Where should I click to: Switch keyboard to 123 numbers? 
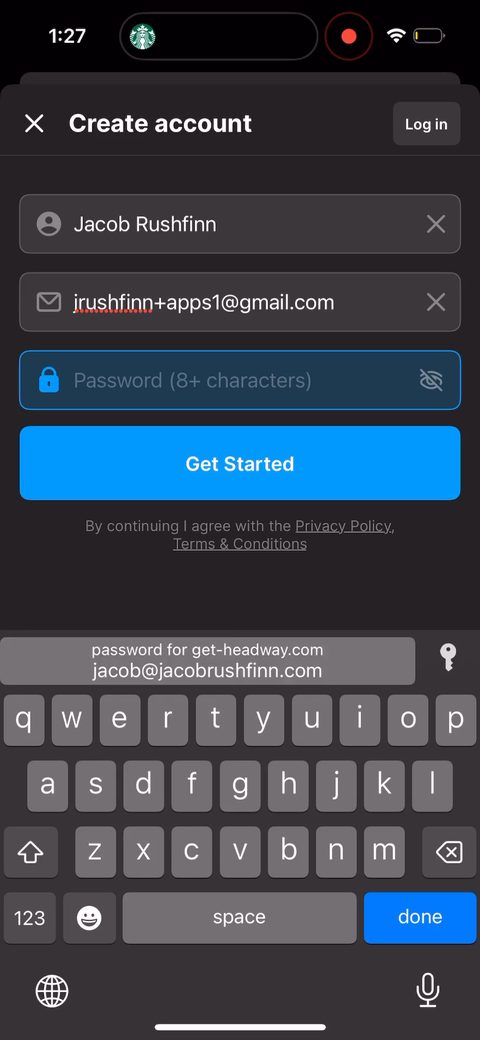point(29,918)
